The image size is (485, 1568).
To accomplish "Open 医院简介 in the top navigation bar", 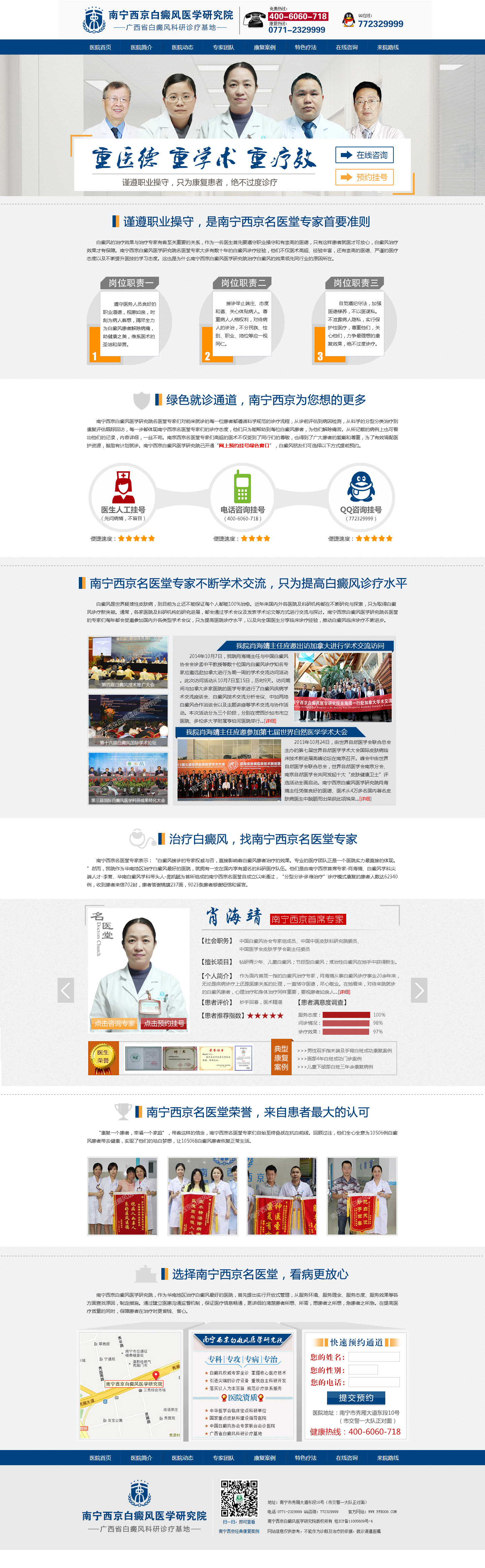I will [x=141, y=48].
